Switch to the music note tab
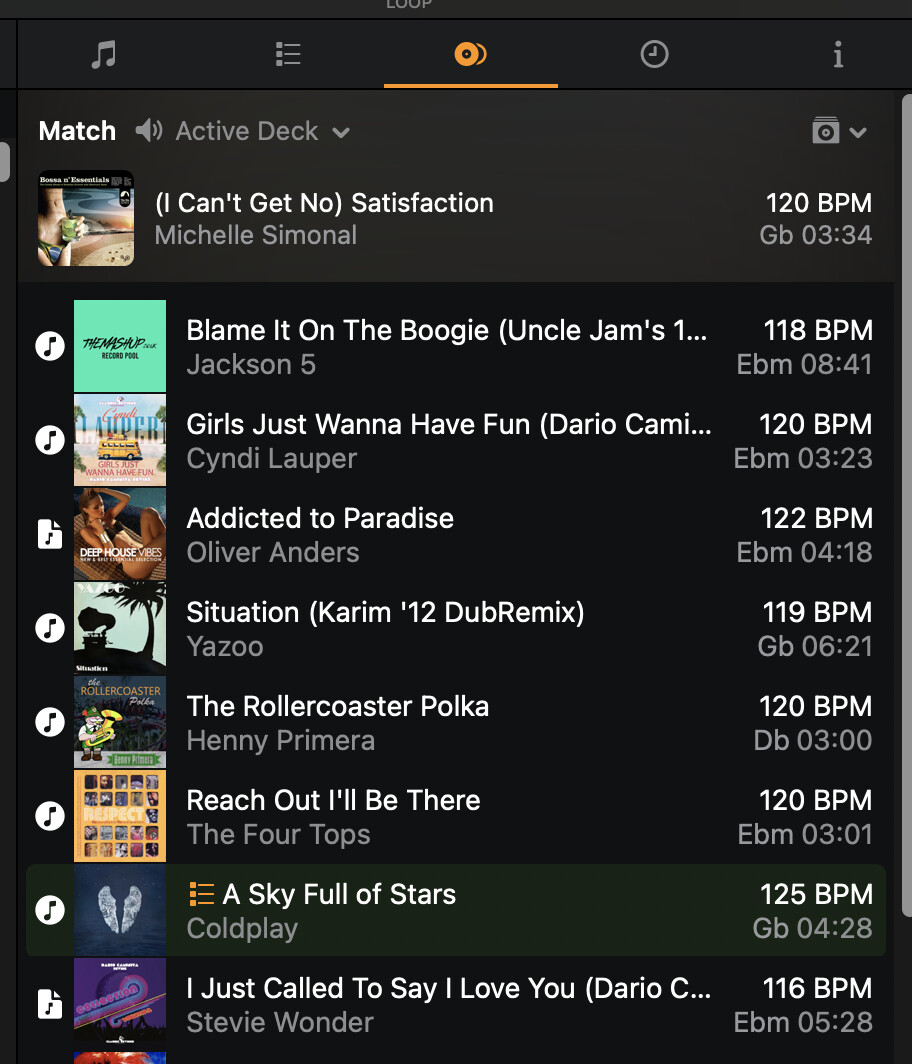Image resolution: width=912 pixels, height=1064 pixels. pos(103,55)
